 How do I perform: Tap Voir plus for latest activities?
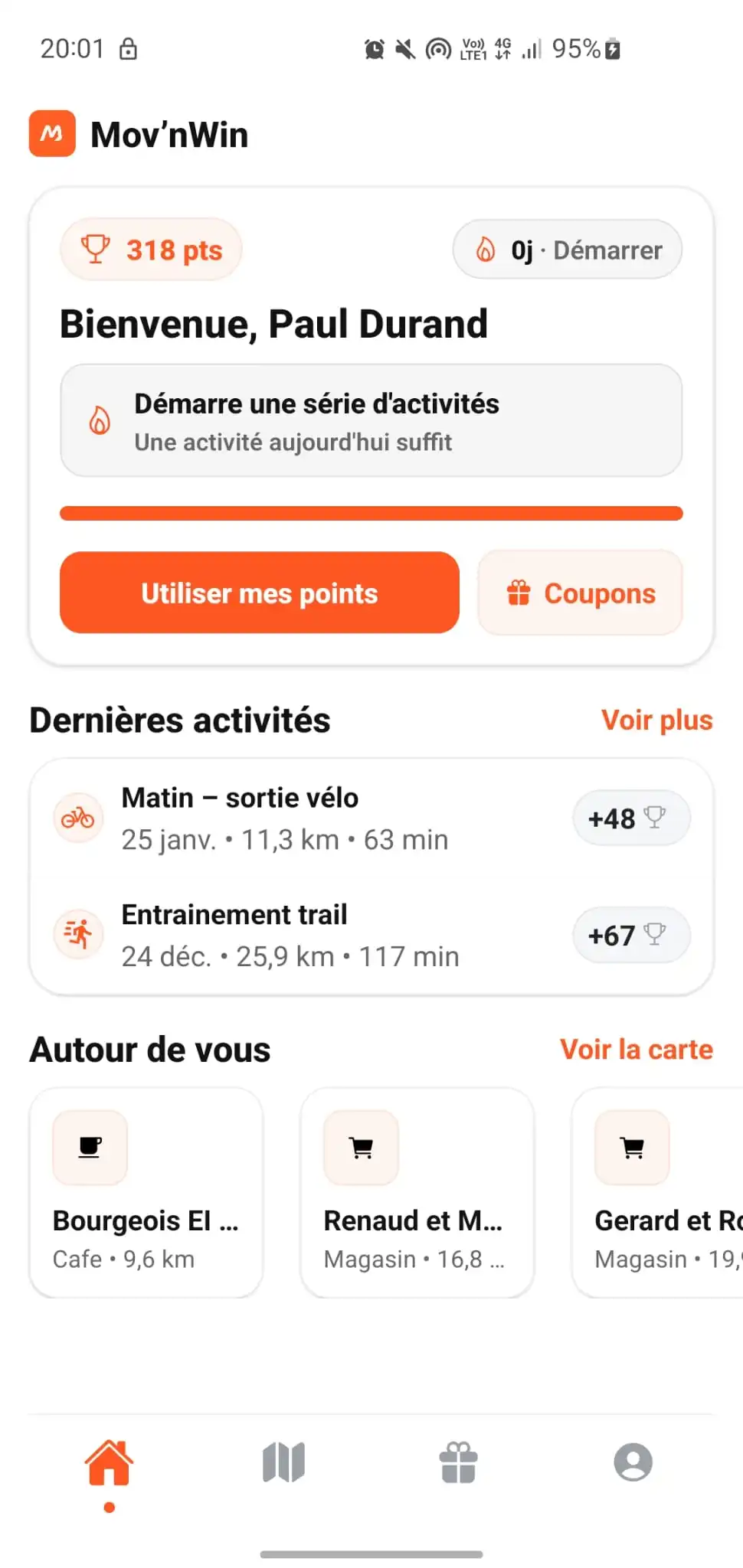pos(656,720)
